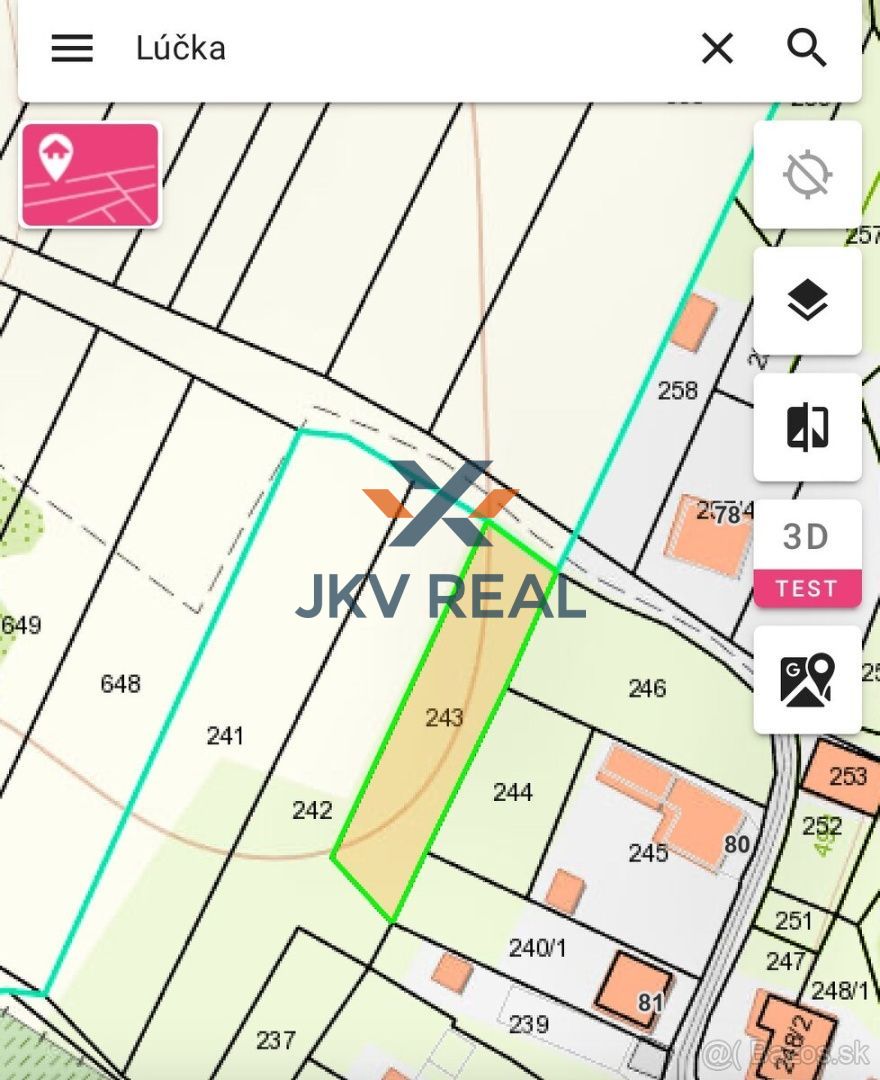Screen dimensions: 880x1080
Task: Open the map compare view
Action: 807,427
